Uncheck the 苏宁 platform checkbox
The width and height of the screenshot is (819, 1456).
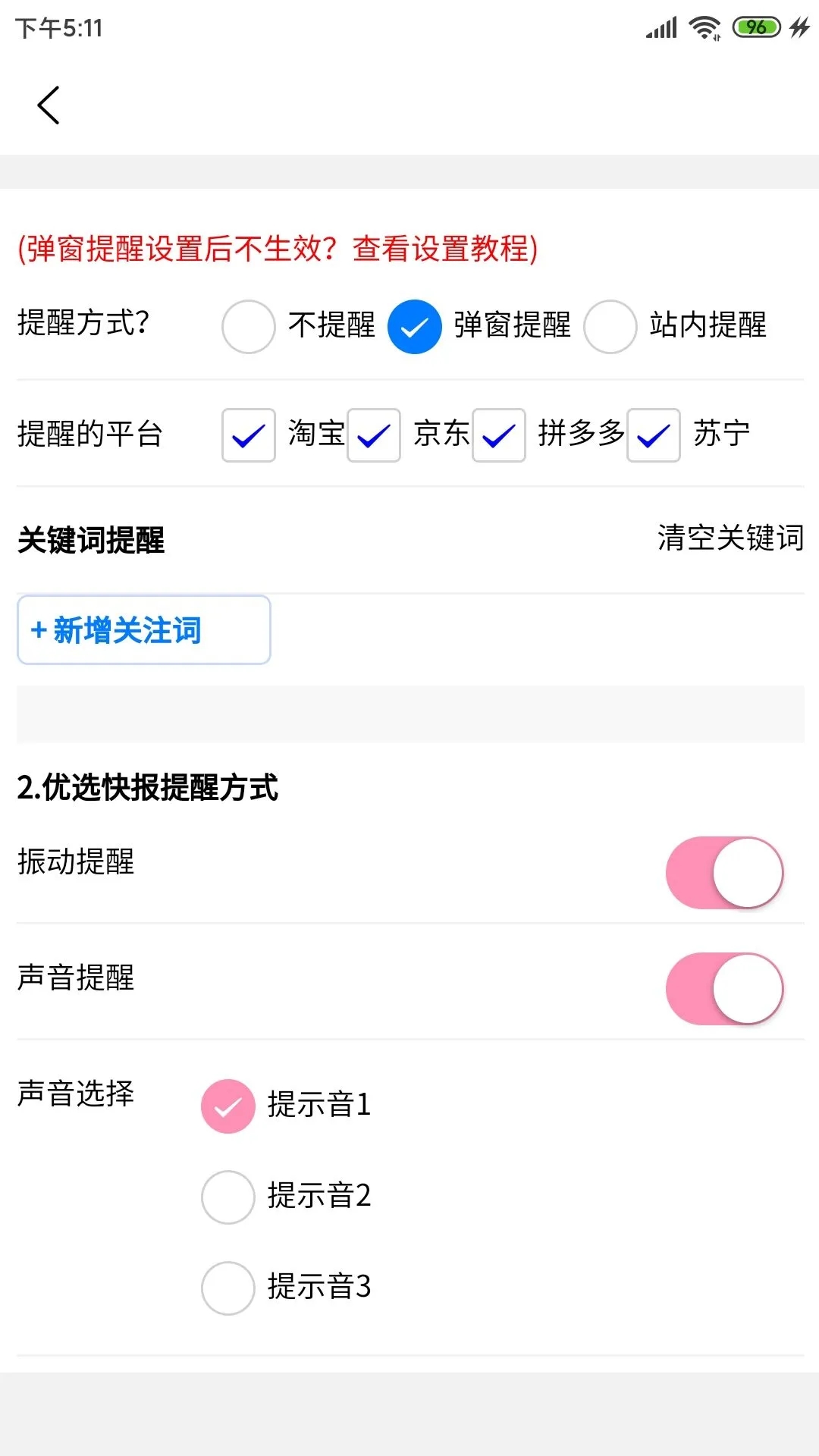click(653, 436)
